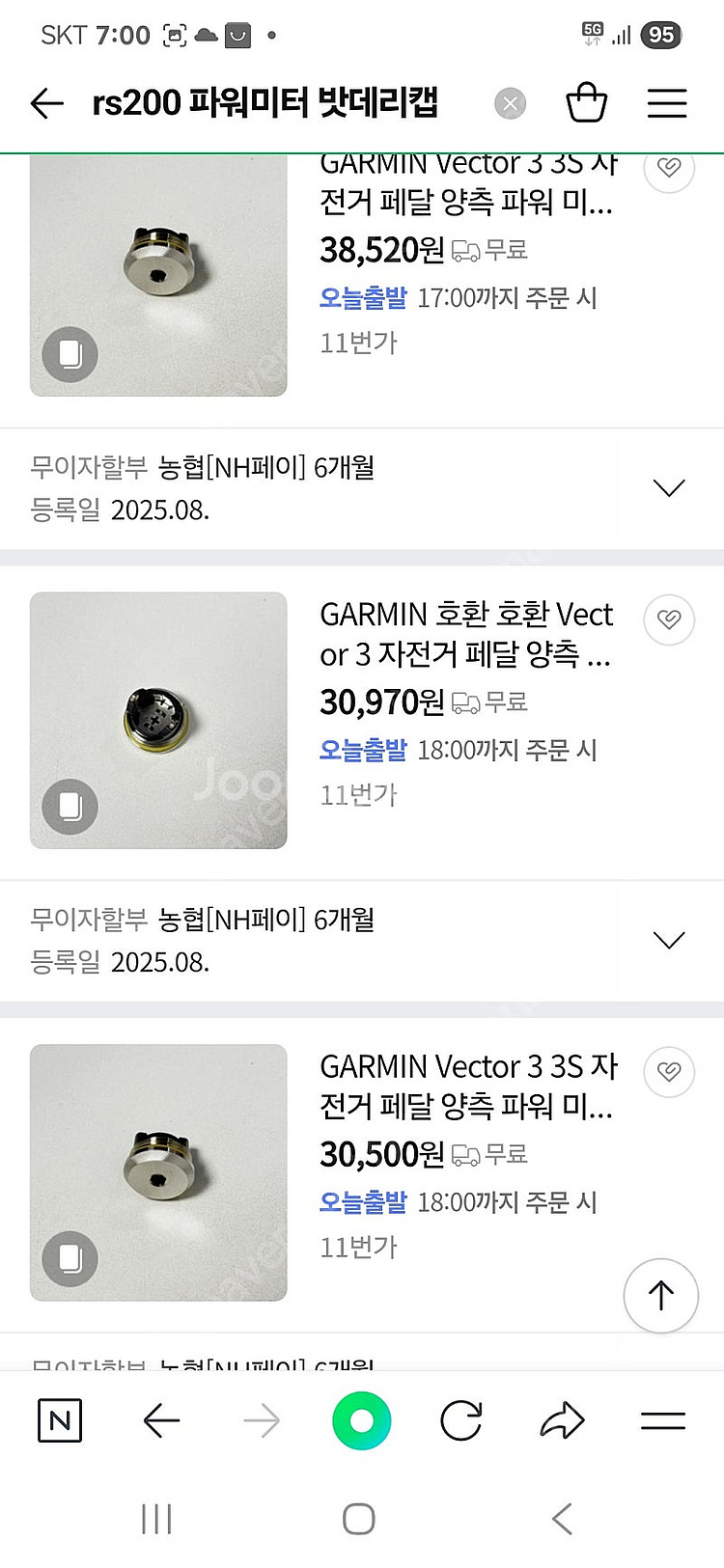
Task: Open the Naver N home button
Action: 60,1420
